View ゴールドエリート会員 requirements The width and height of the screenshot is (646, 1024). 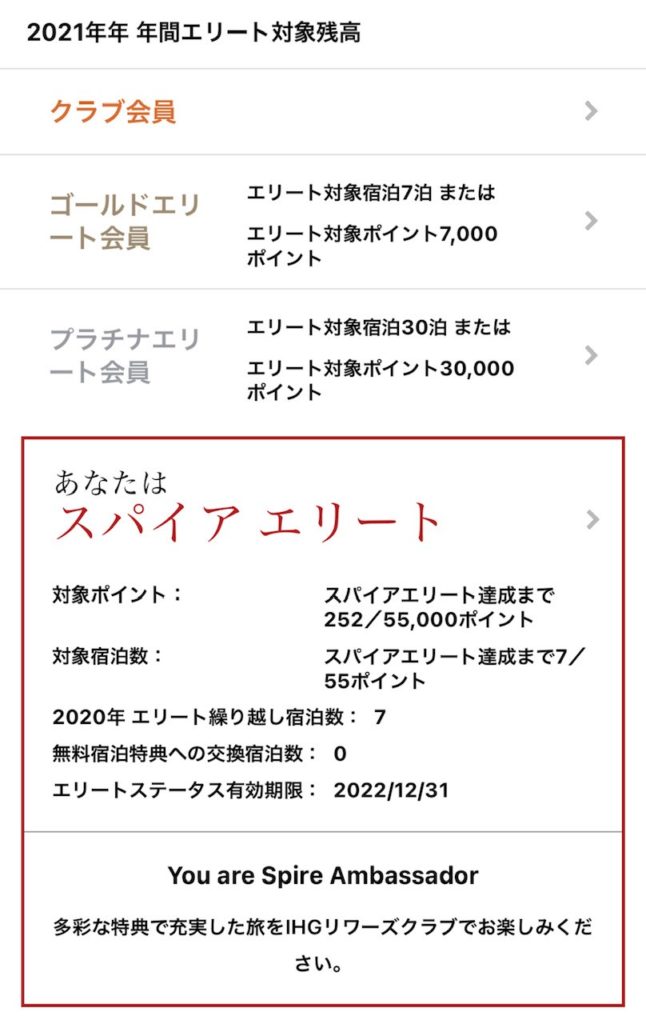pyautogui.click(x=322, y=221)
